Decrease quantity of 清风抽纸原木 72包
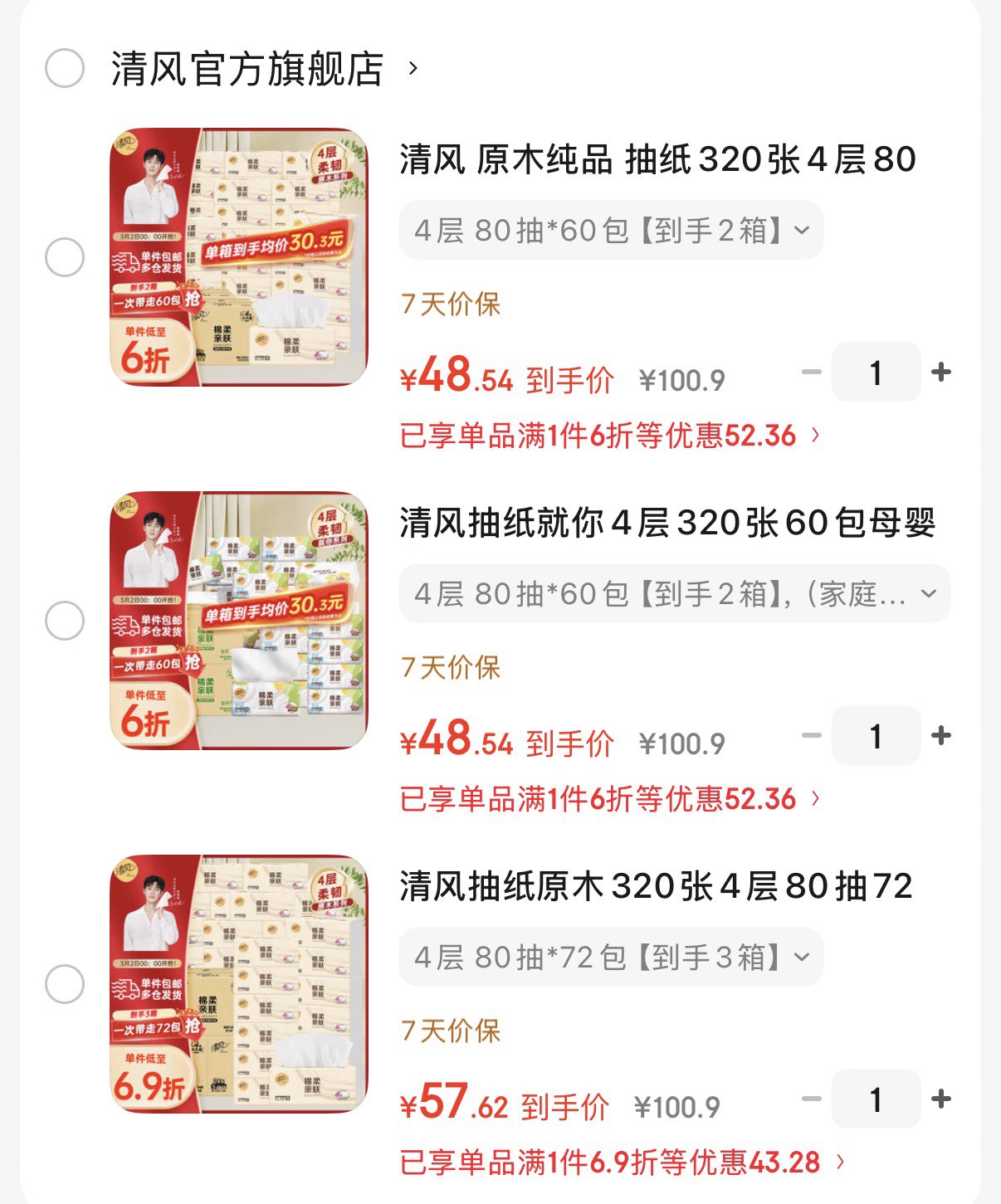 (811, 1099)
